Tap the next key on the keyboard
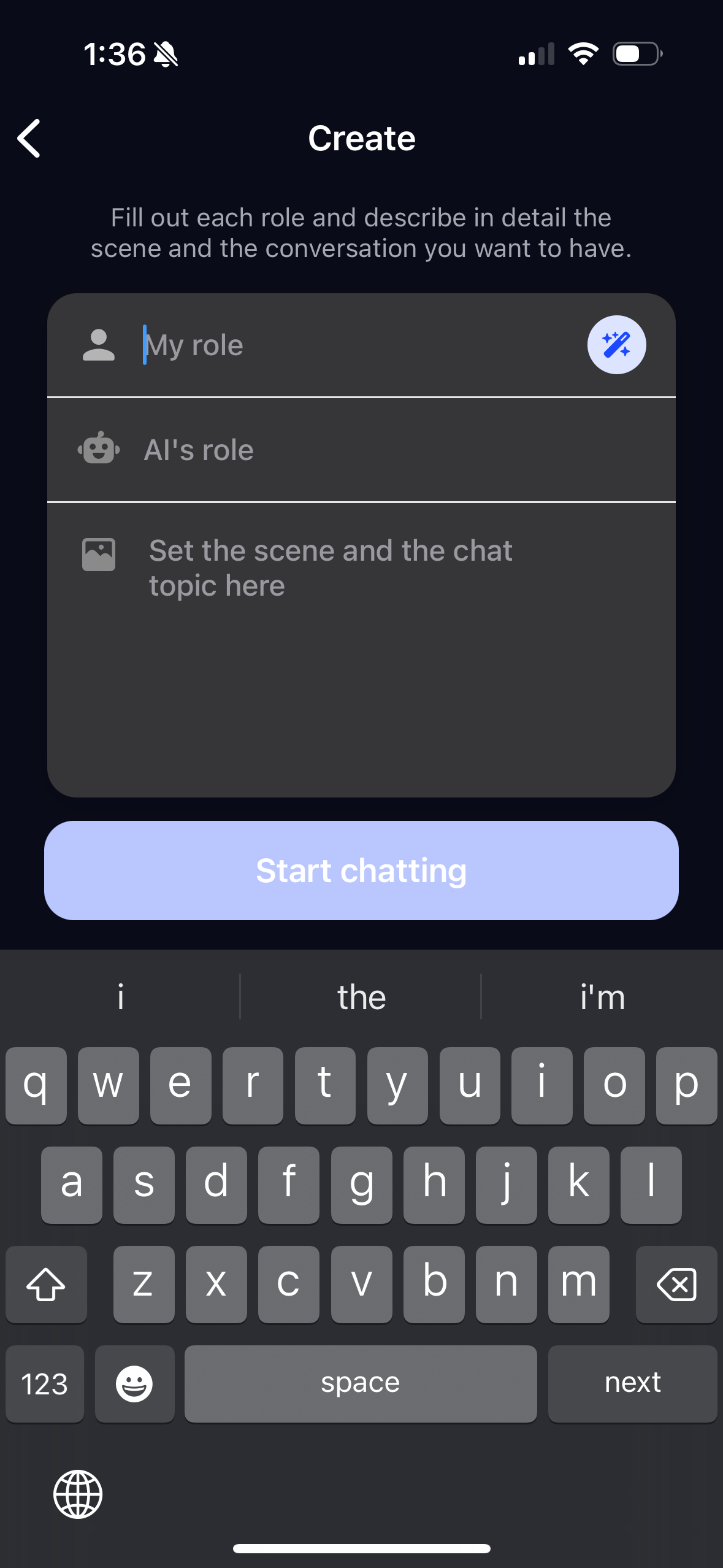 point(632,1383)
